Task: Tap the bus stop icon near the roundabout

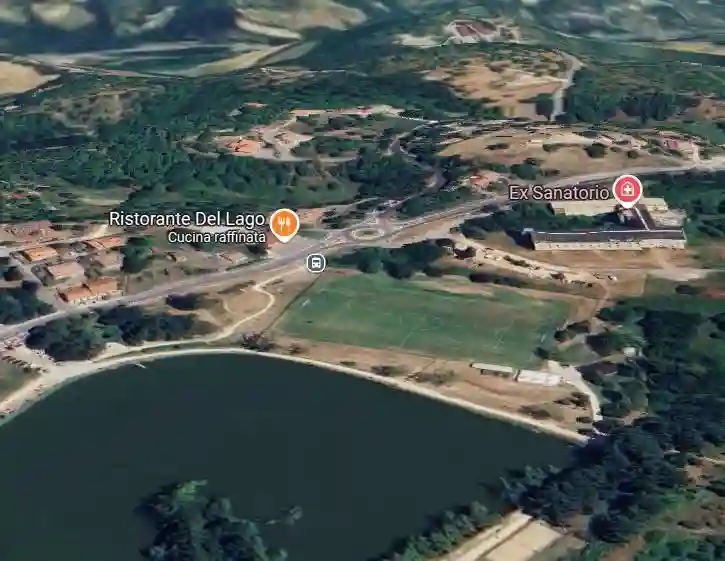Action: 316,263
